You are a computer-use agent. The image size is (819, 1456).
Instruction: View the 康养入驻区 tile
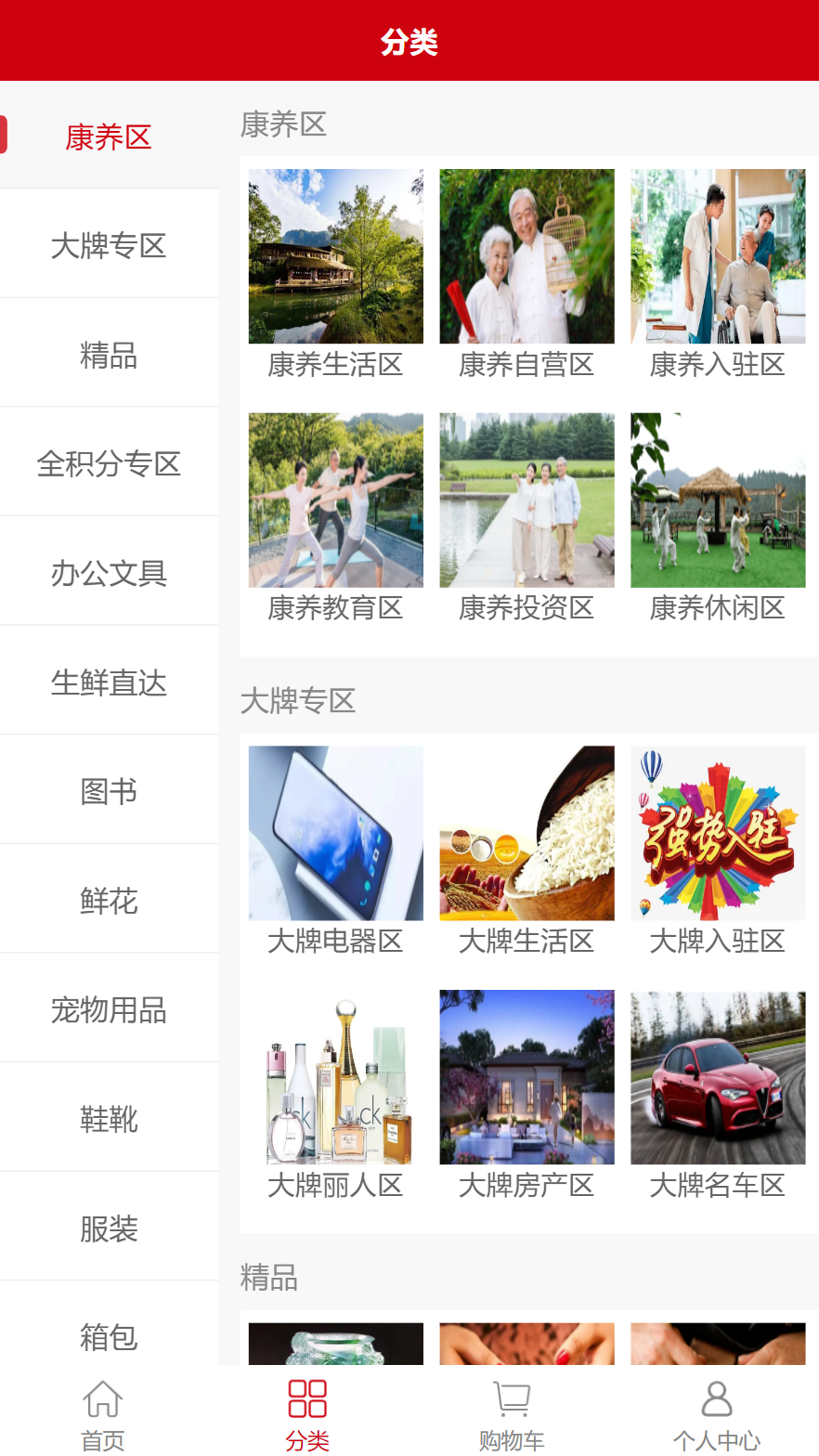click(718, 274)
